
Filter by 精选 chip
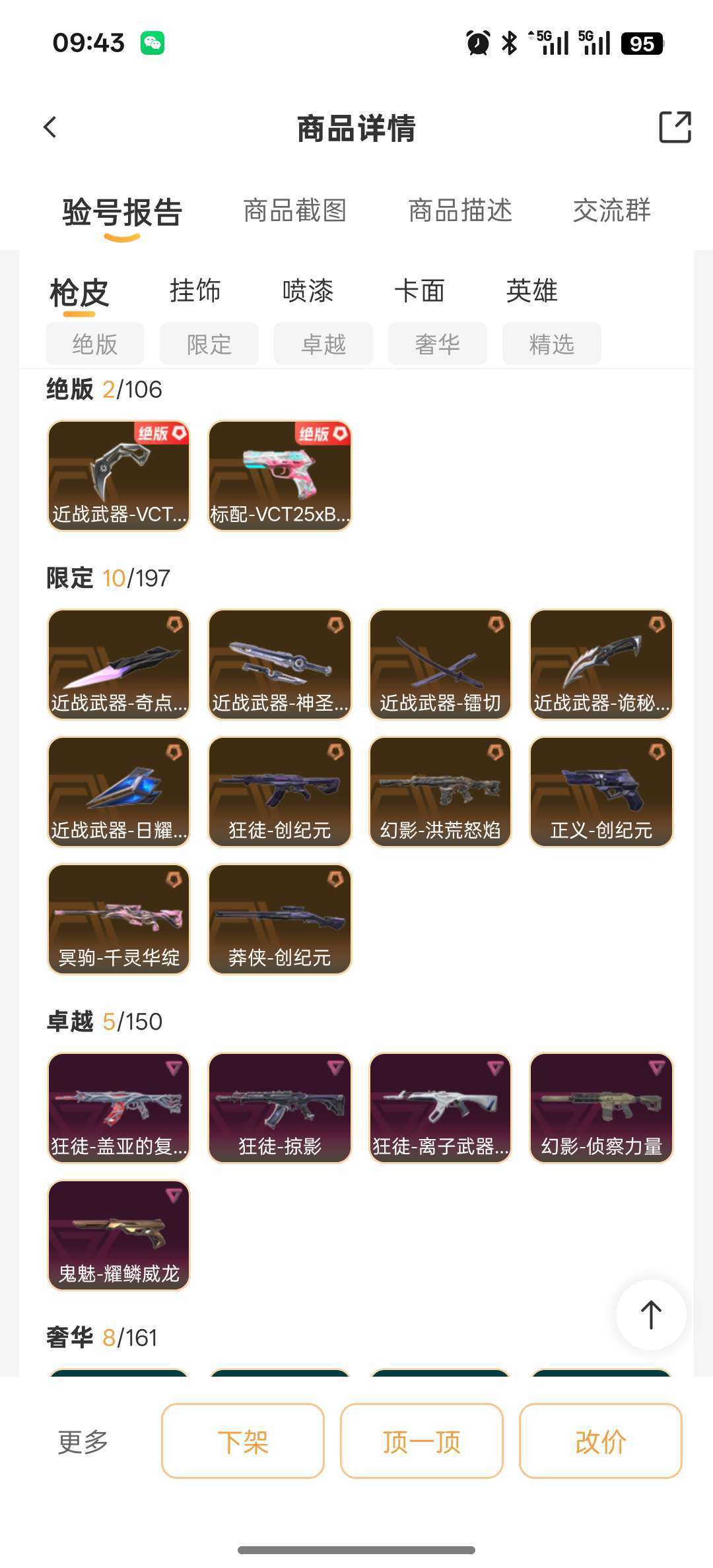pos(551,344)
